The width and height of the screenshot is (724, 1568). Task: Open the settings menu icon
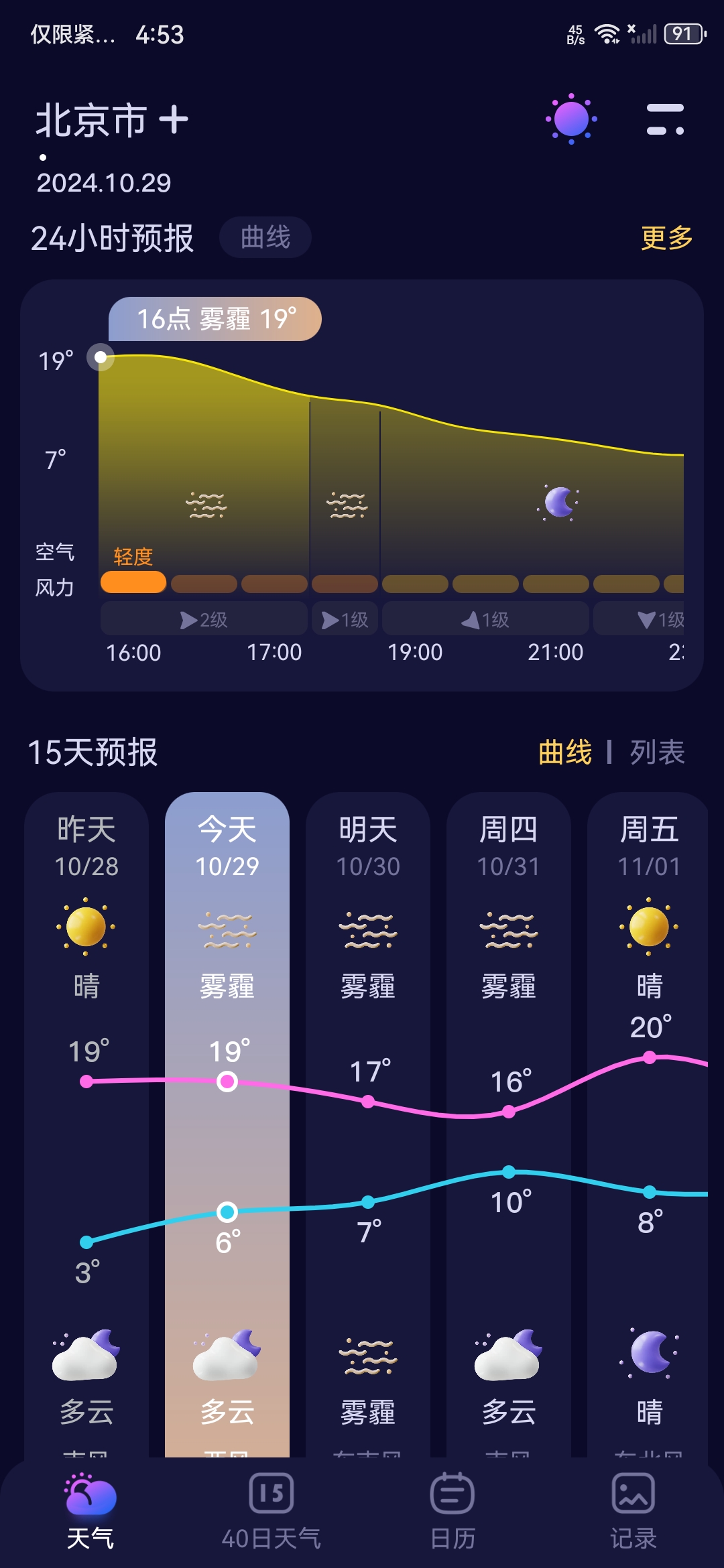point(665,119)
